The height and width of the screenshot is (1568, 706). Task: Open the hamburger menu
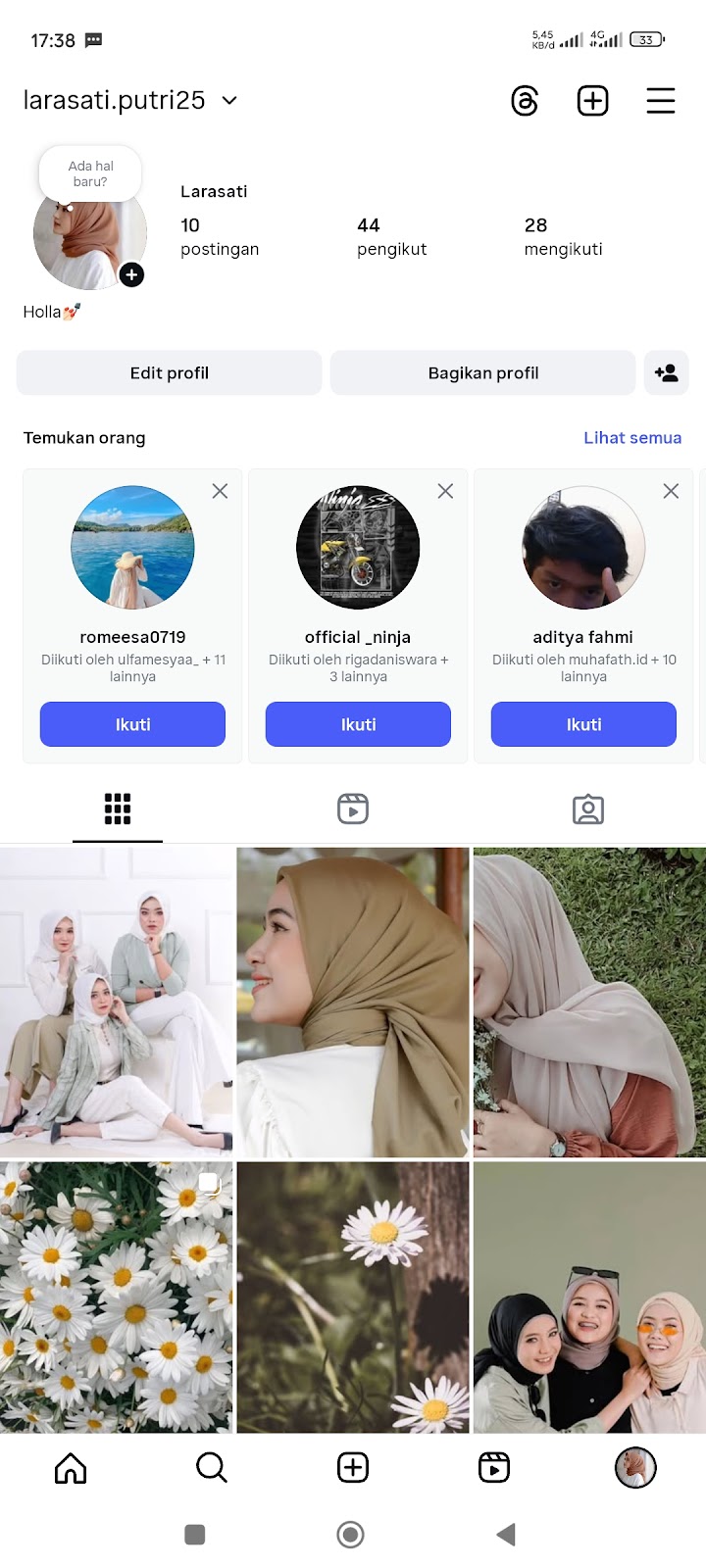click(660, 101)
